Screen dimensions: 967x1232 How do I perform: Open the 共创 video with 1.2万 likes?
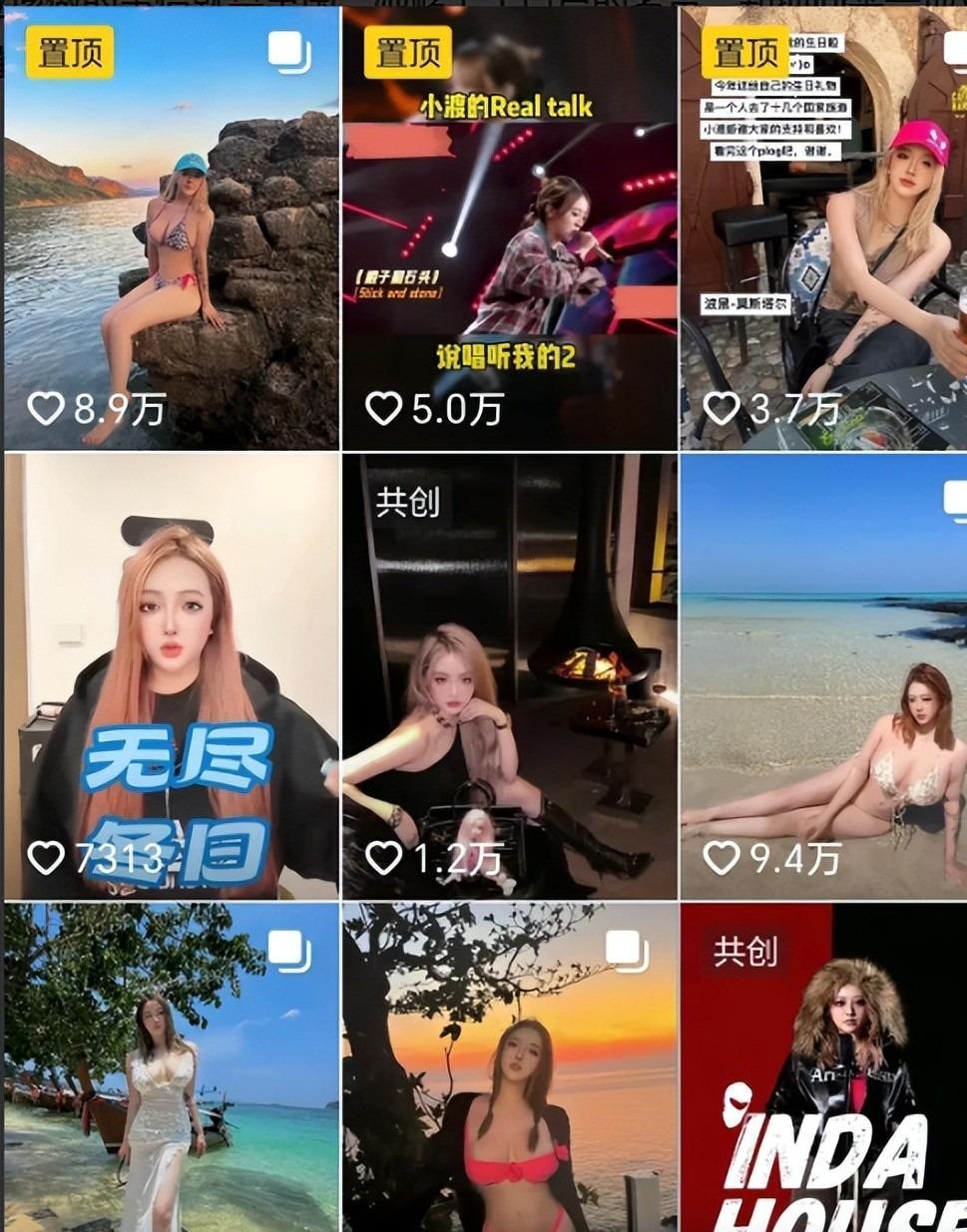coord(509,676)
